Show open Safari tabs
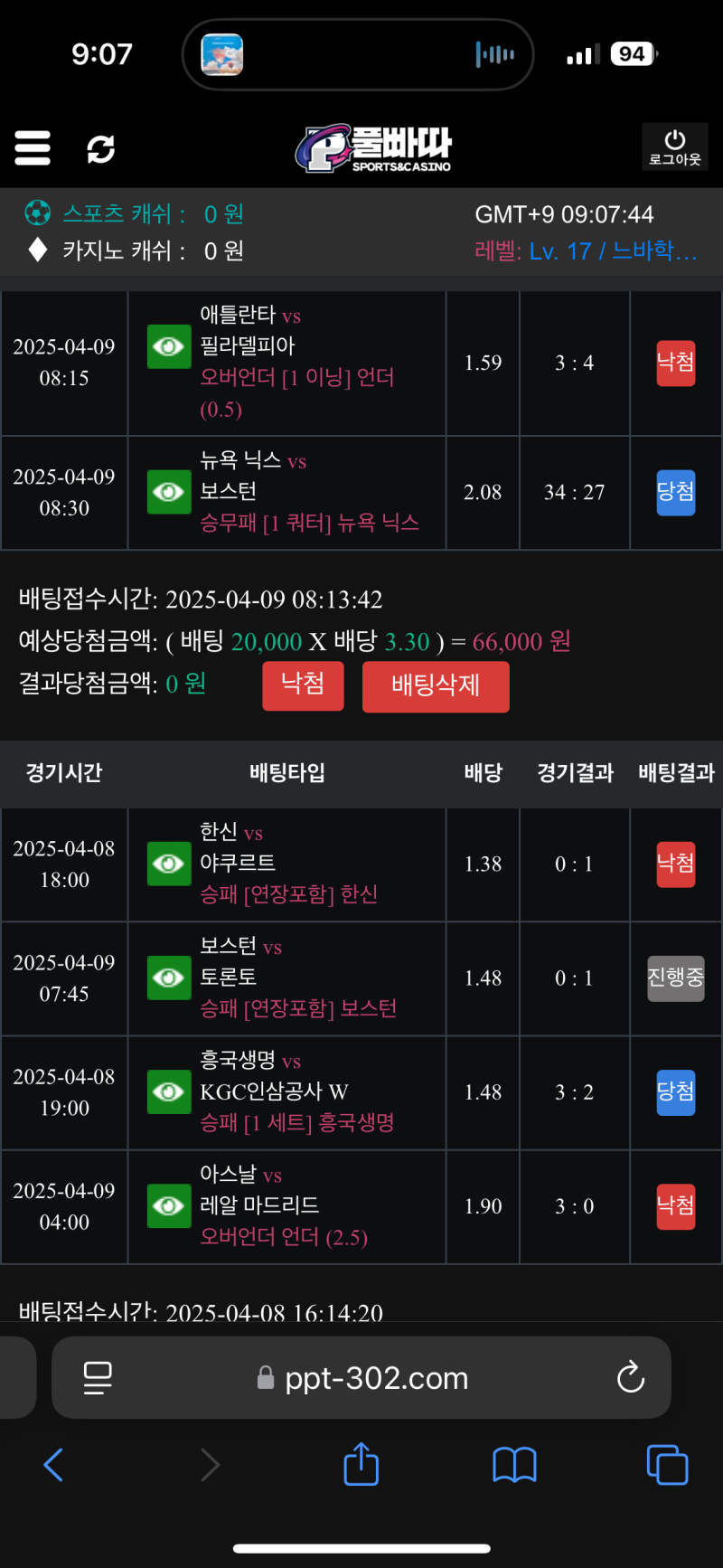Screen dimensions: 723x1568 tap(667, 1464)
